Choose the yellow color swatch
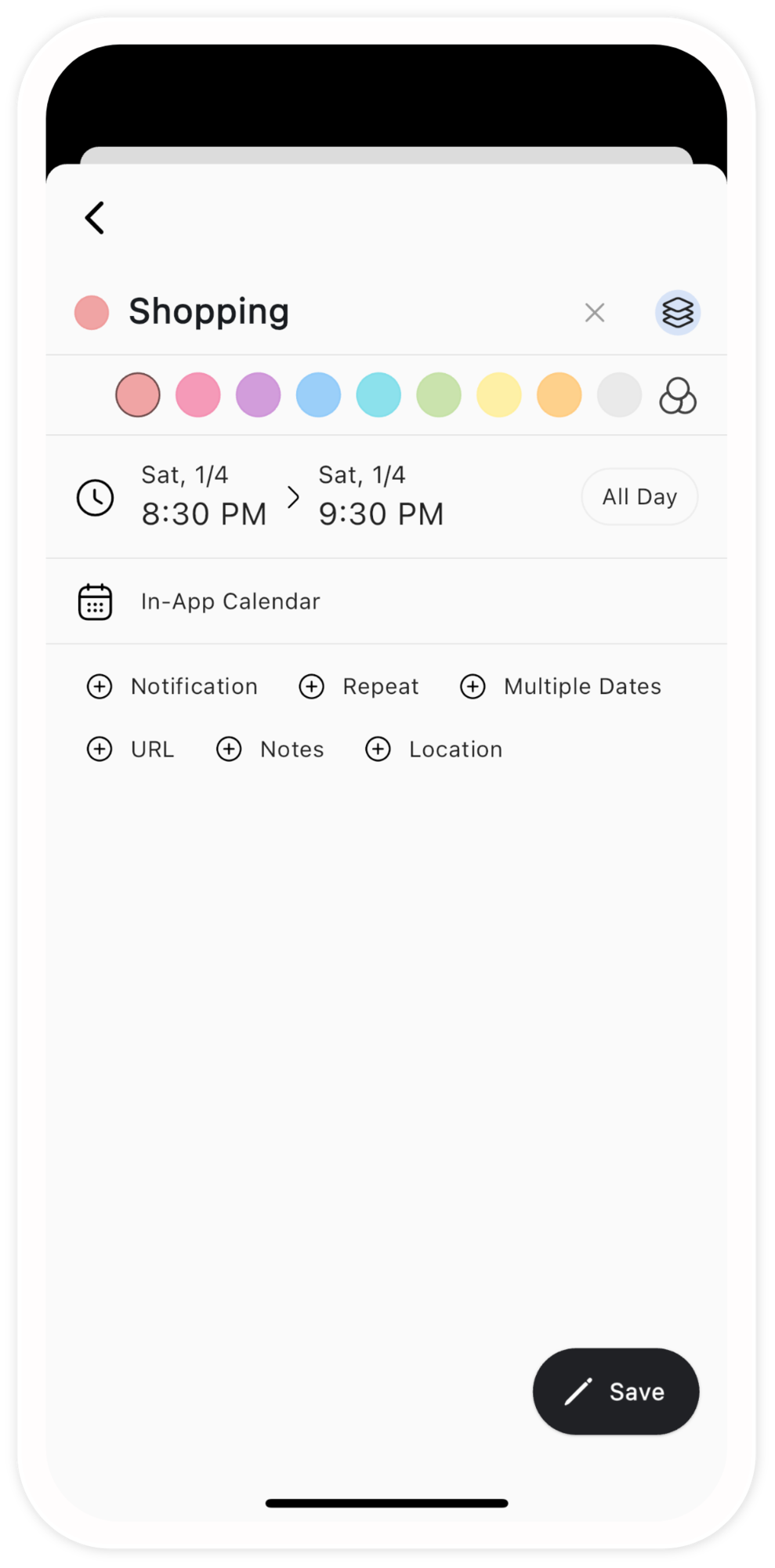775x1568 pixels. 499,394
